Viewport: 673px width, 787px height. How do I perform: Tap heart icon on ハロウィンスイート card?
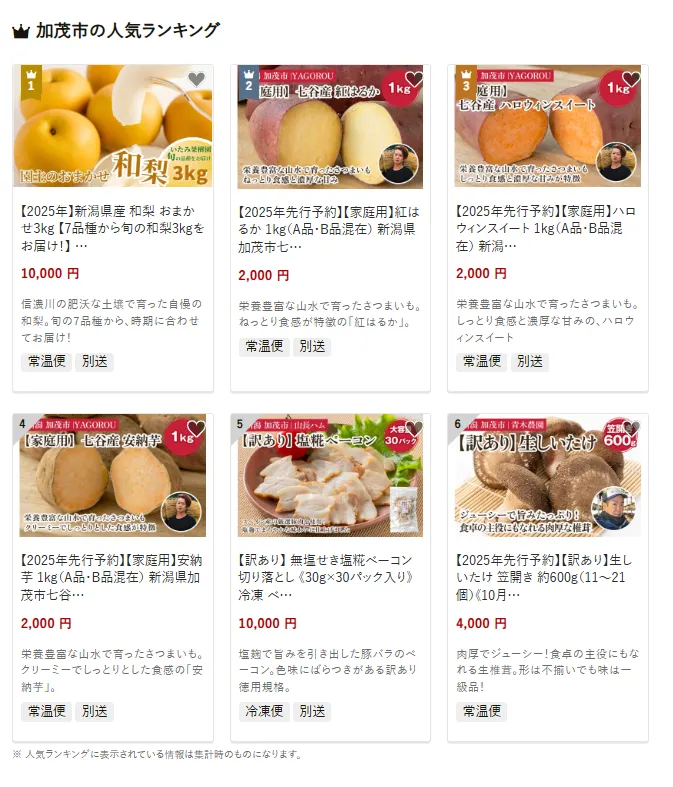tap(631, 79)
